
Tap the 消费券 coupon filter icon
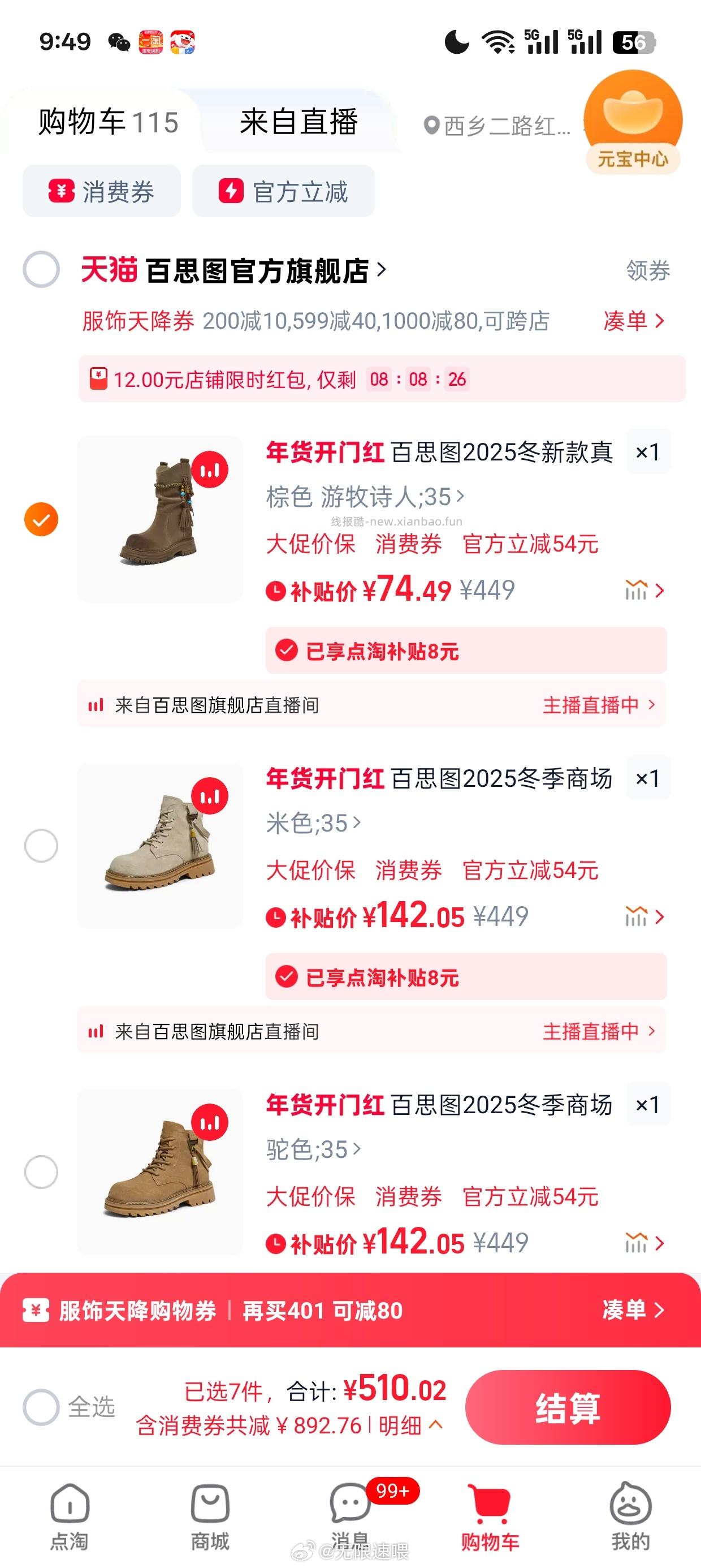(x=61, y=191)
